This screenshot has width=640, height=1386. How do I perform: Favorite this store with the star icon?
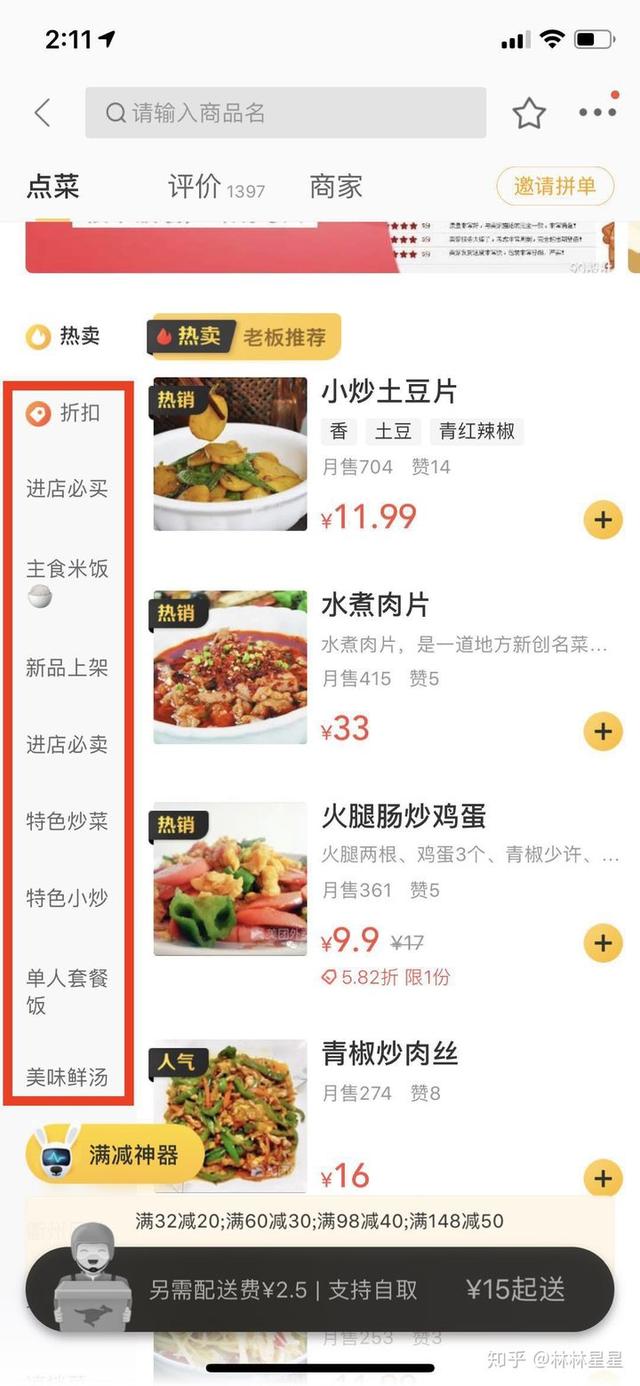[x=529, y=114]
